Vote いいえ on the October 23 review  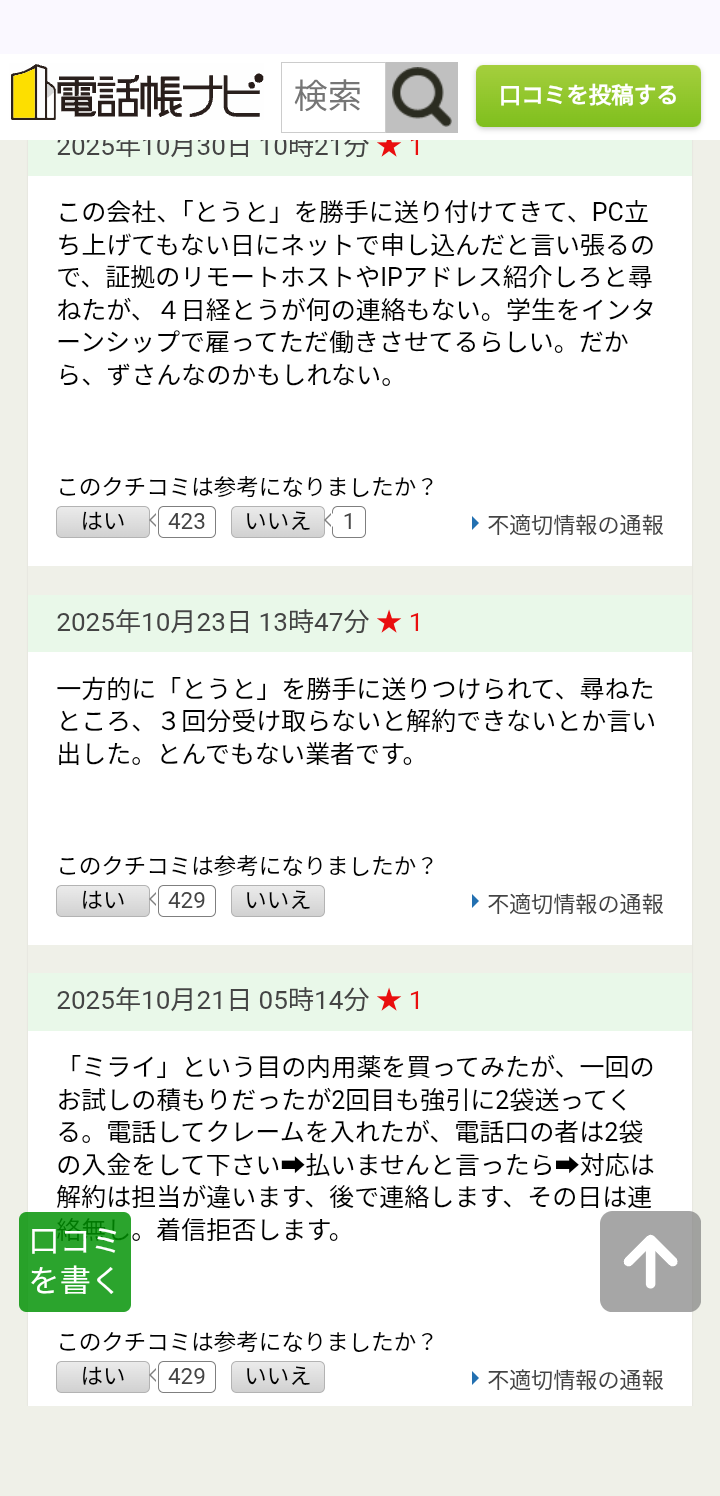coord(278,901)
